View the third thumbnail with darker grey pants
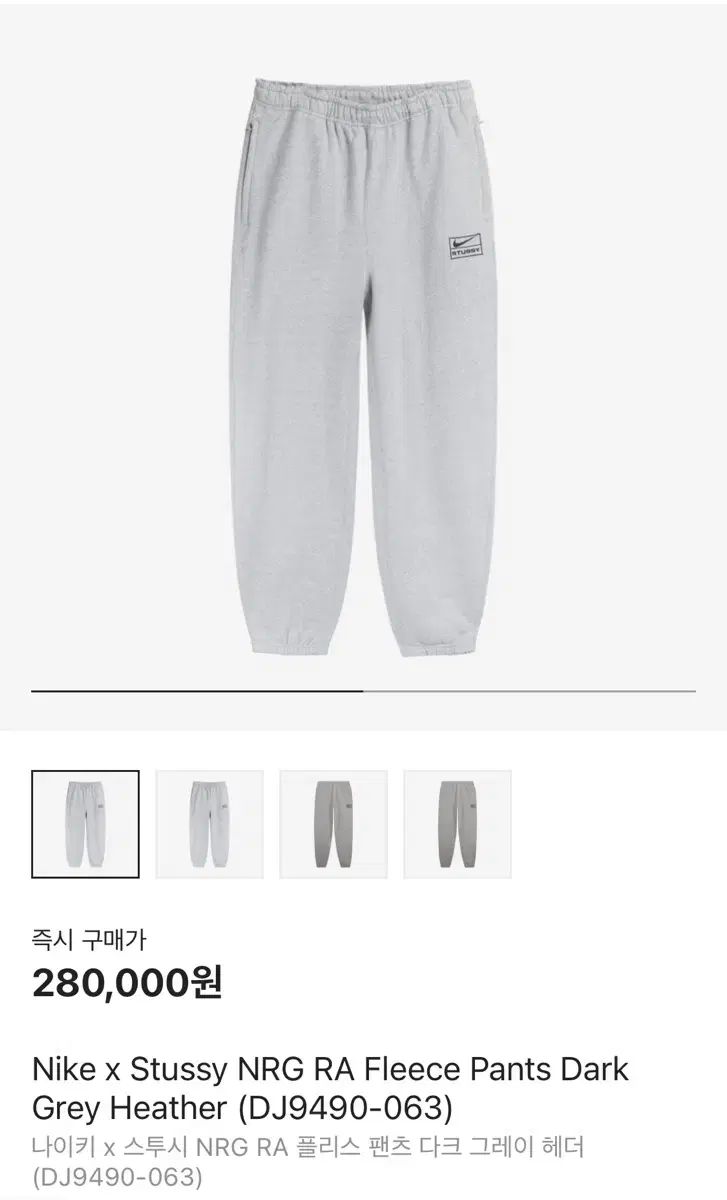This screenshot has height=1200, width=727. click(x=333, y=824)
